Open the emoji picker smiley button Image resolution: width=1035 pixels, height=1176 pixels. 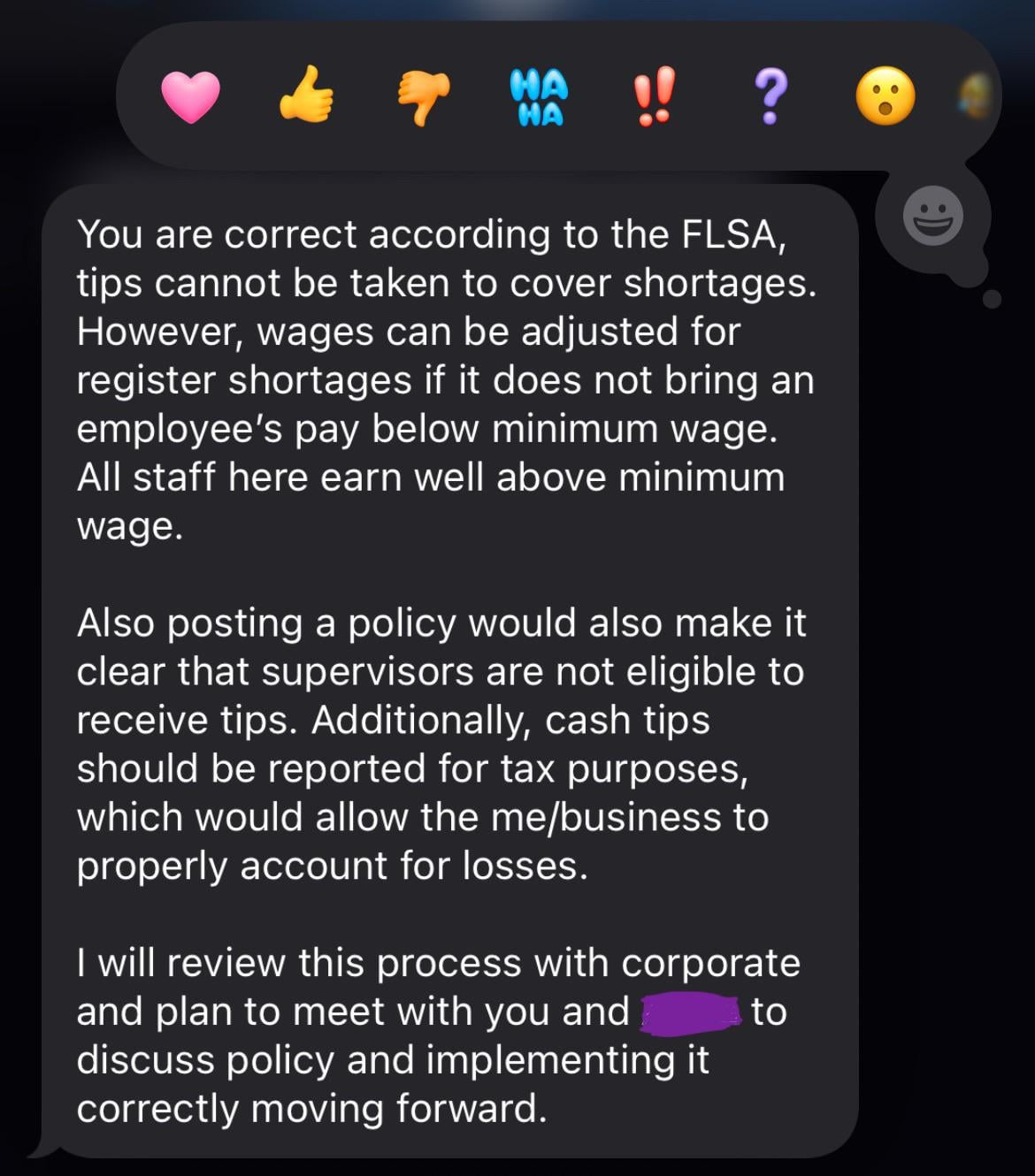point(932,216)
